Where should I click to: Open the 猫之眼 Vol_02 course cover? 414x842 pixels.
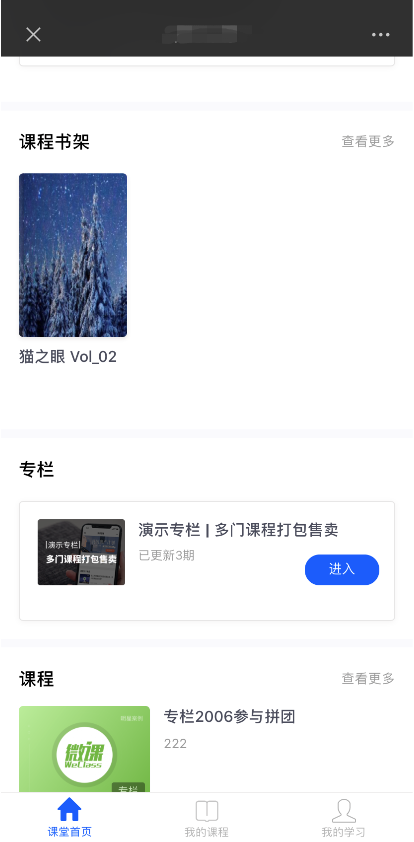click(73, 255)
